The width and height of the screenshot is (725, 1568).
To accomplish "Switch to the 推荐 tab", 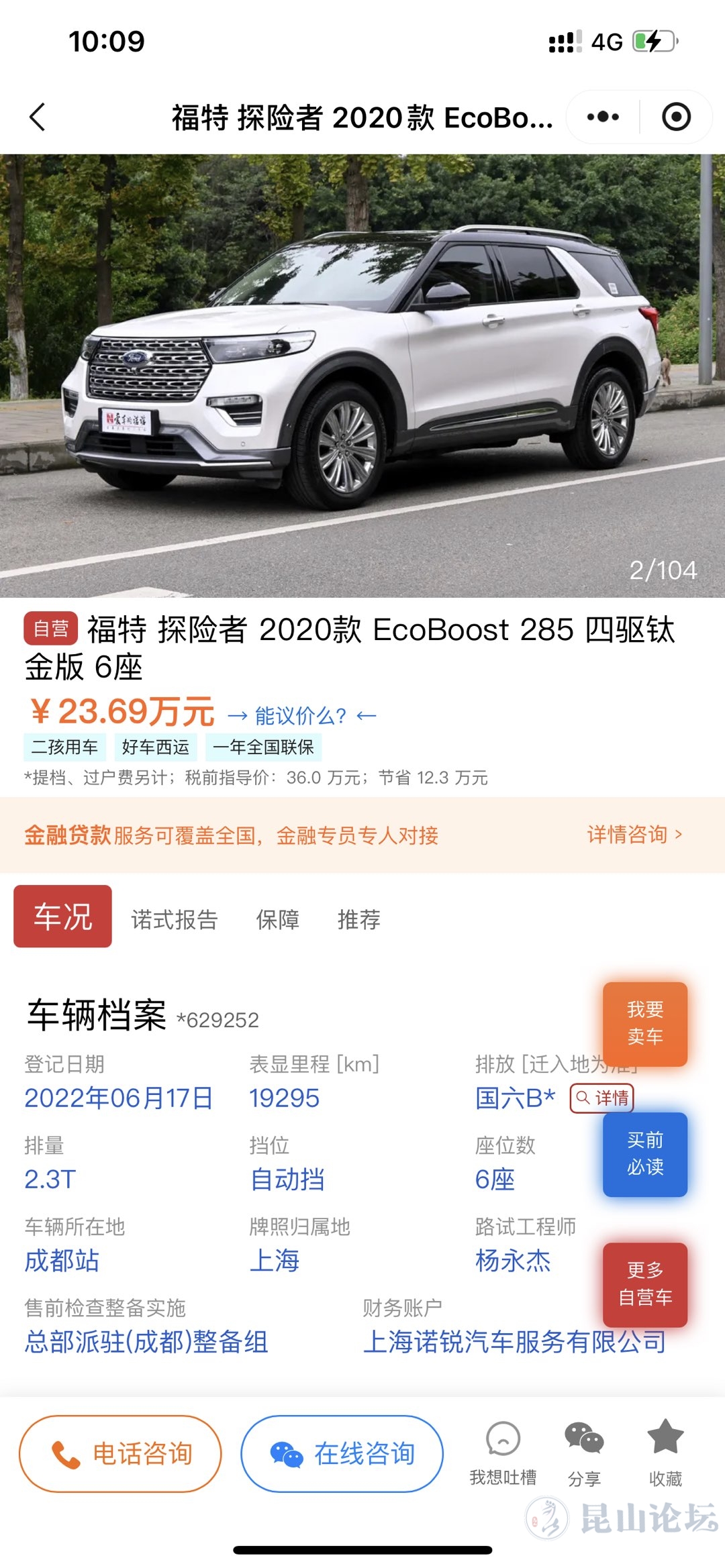I will point(359,919).
